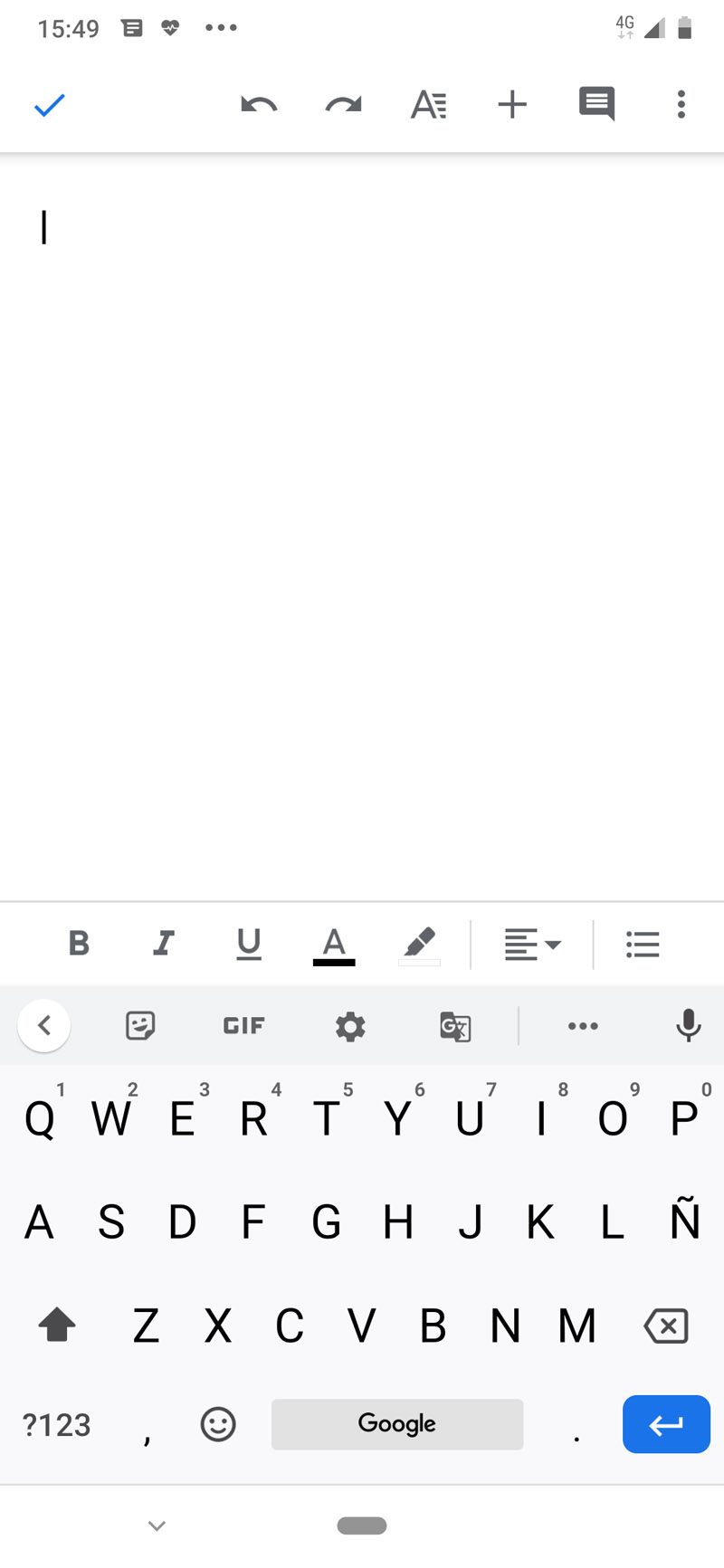Start voice typing with the microphone

(689, 1026)
